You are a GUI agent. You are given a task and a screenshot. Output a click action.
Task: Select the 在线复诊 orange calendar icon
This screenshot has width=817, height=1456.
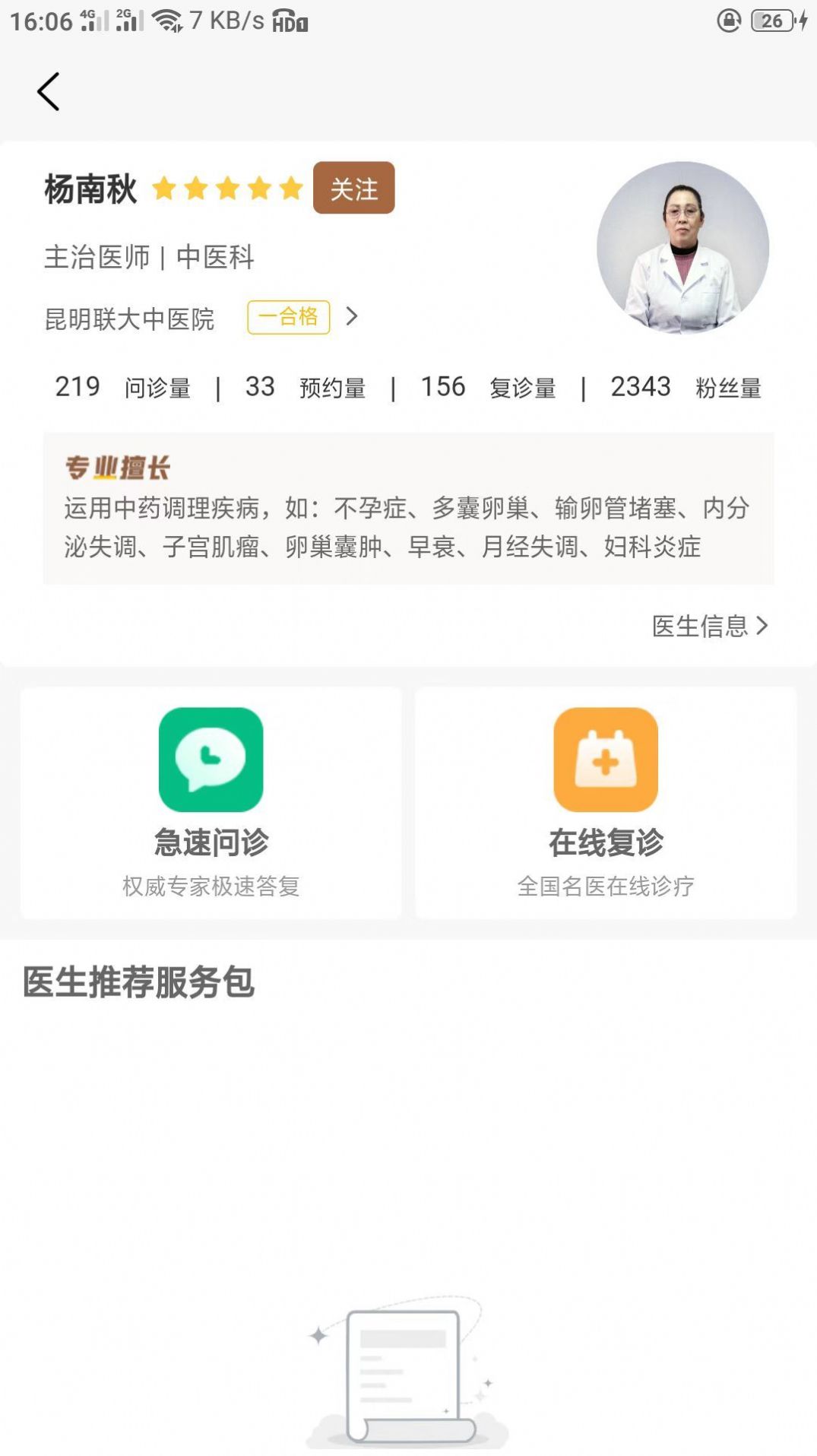(x=606, y=760)
